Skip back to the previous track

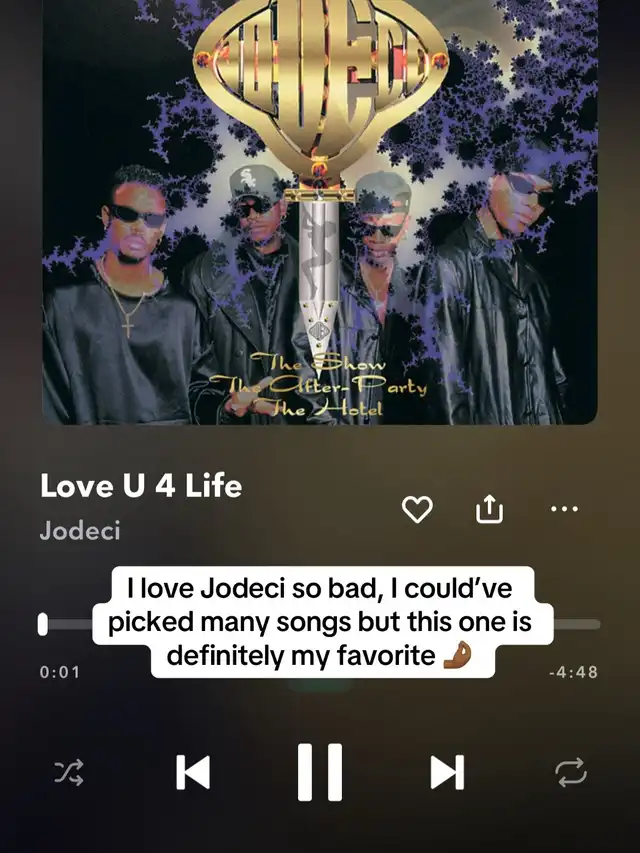pyautogui.click(x=193, y=772)
